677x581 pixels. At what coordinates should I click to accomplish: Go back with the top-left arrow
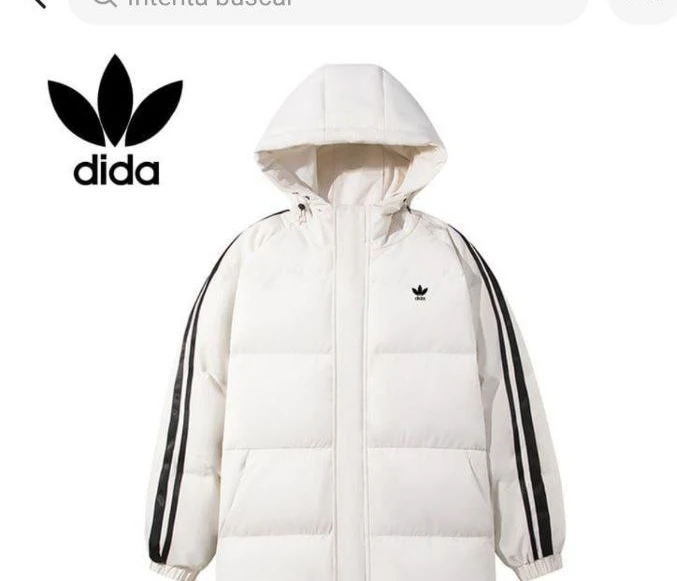(38, 4)
